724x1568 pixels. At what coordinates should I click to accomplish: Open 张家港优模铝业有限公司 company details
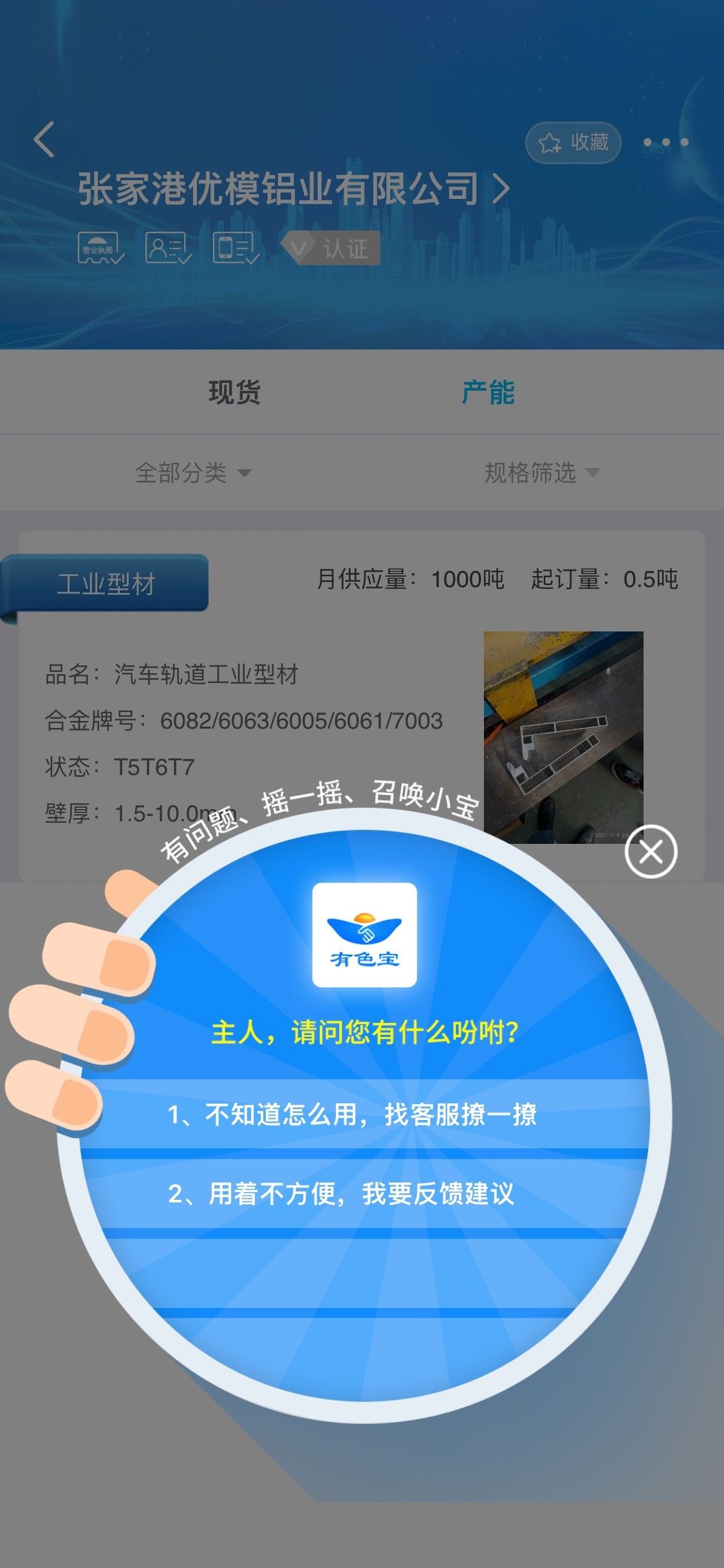pyautogui.click(x=294, y=189)
